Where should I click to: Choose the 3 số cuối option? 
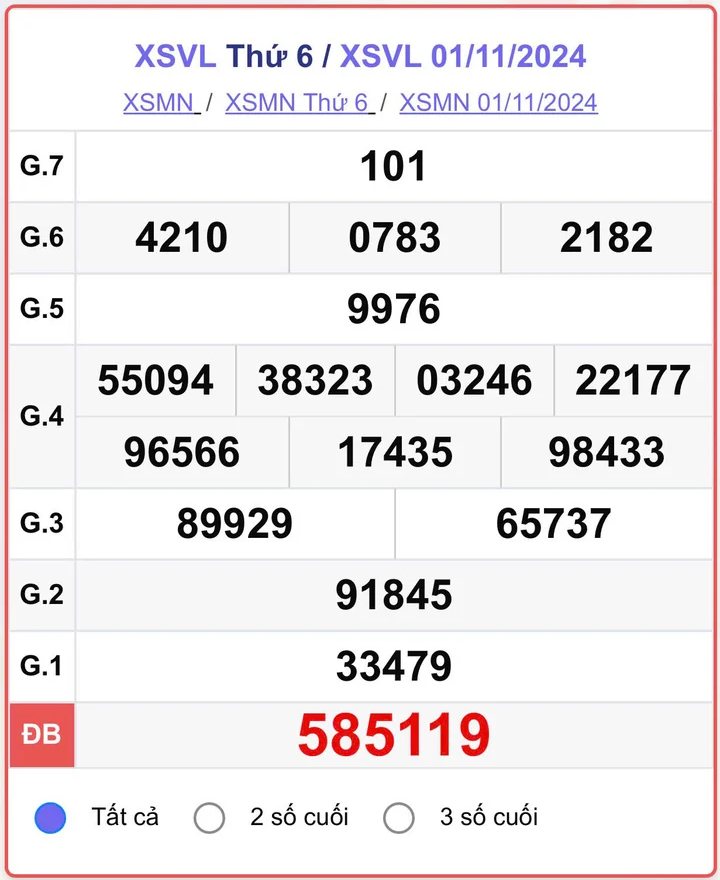click(x=399, y=818)
